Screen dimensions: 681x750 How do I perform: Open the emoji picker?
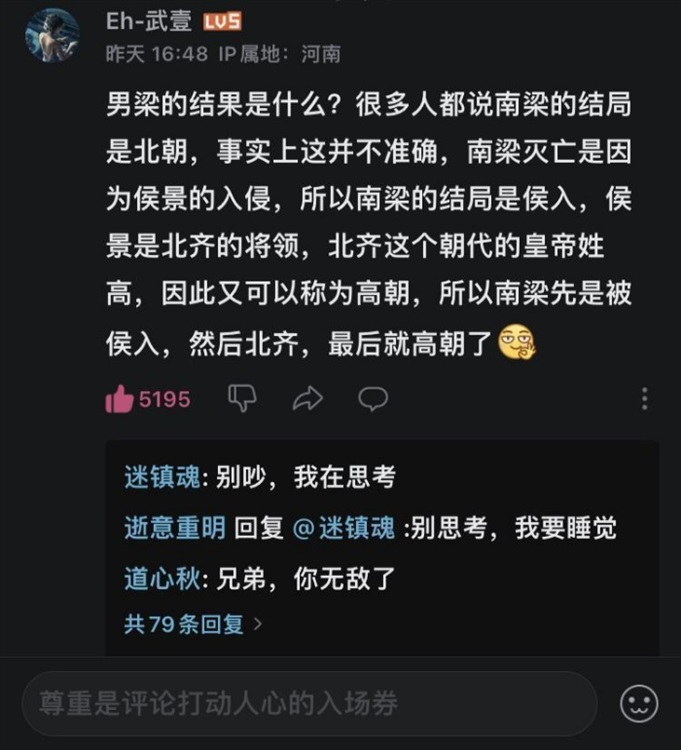pyautogui.click(x=639, y=703)
